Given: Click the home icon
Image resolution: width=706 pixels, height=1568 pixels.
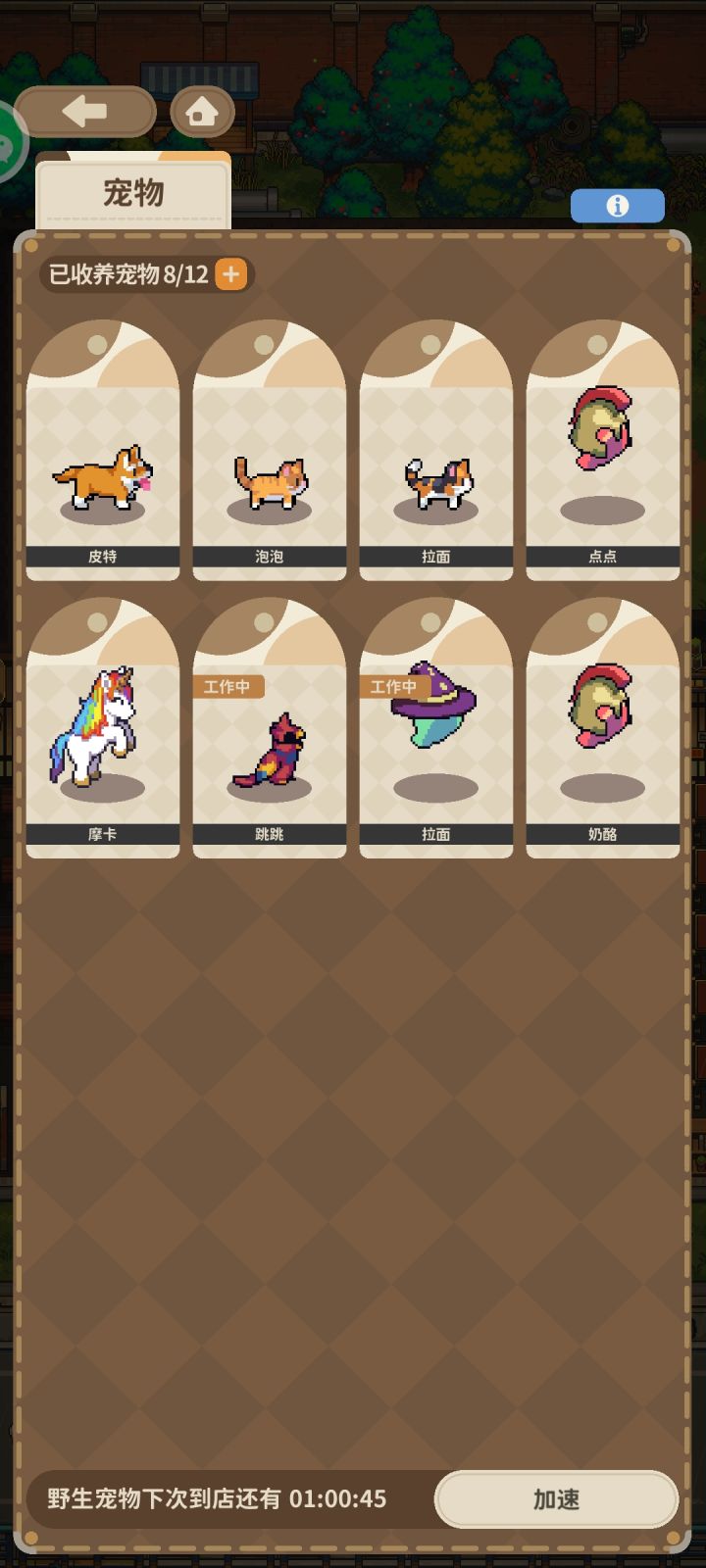Looking at the screenshot, I should pos(202,110).
